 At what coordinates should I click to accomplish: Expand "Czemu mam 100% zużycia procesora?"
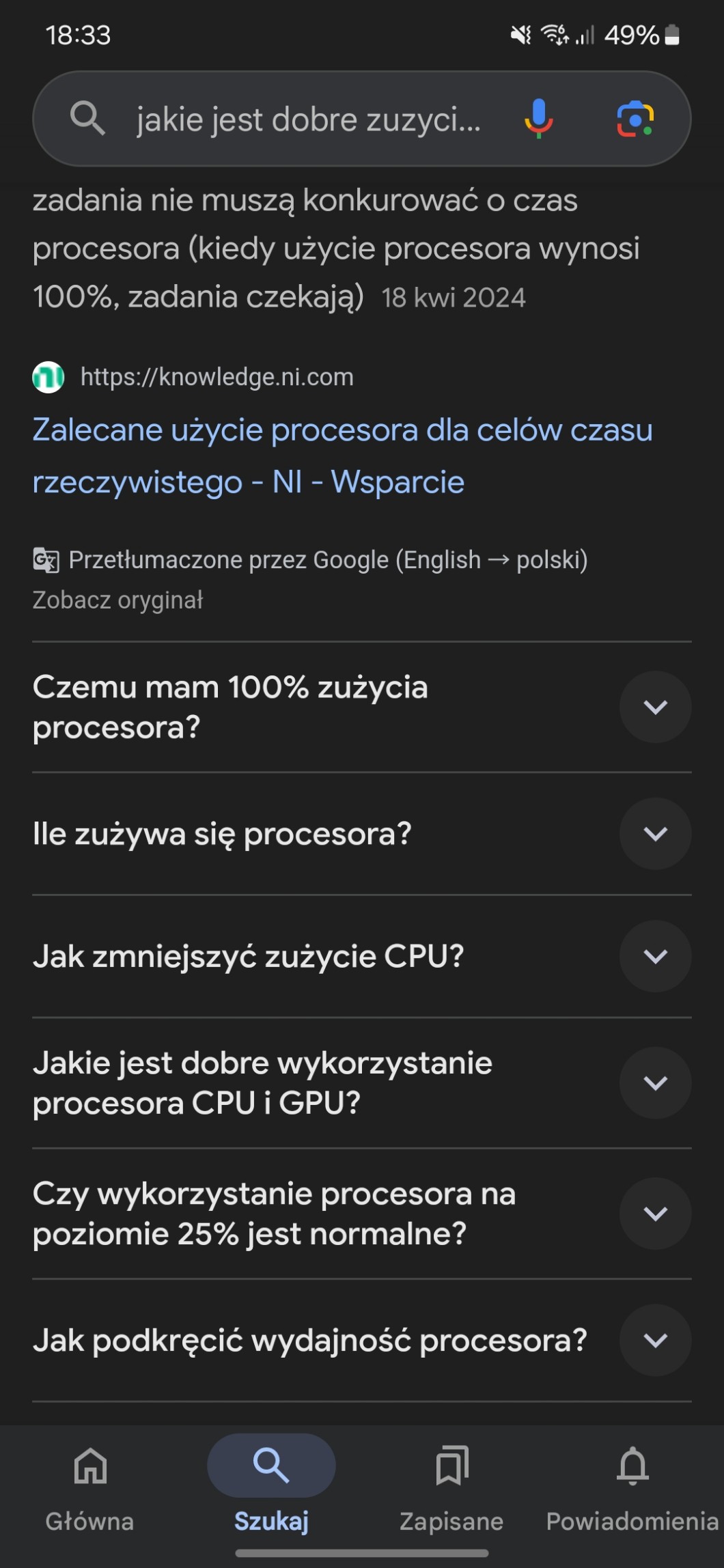coord(655,707)
